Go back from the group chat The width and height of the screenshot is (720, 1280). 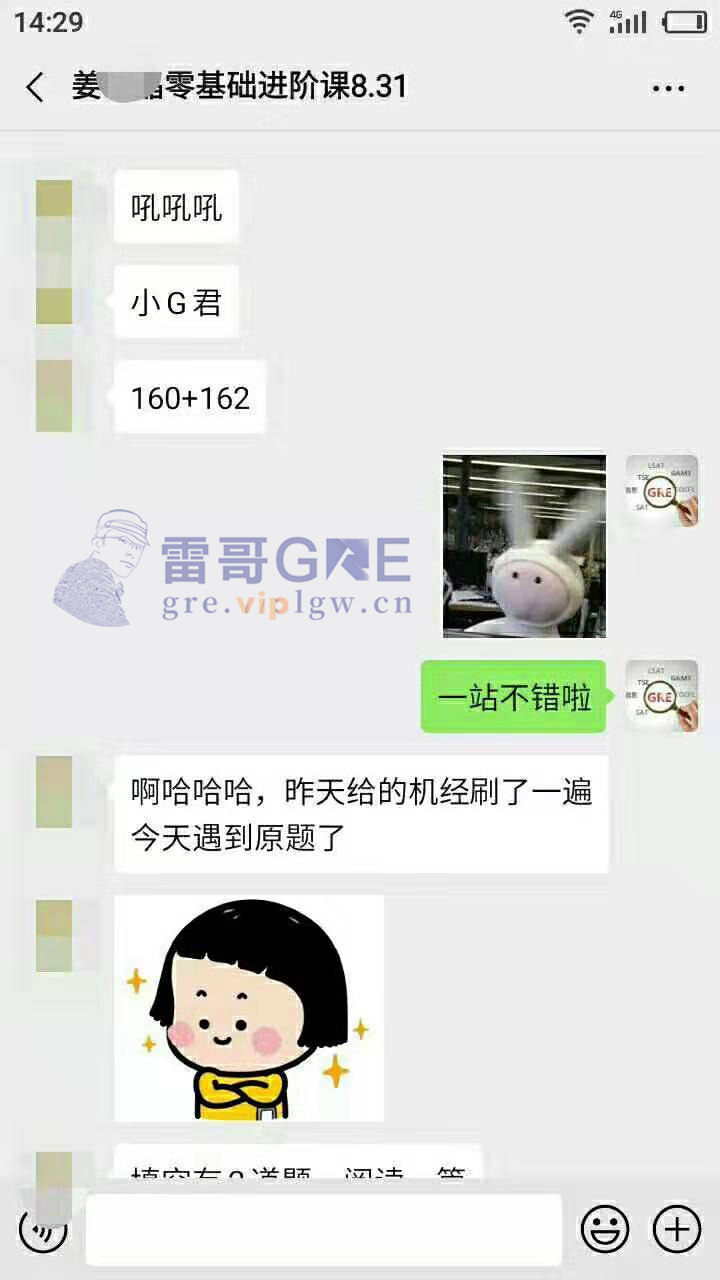[35, 87]
